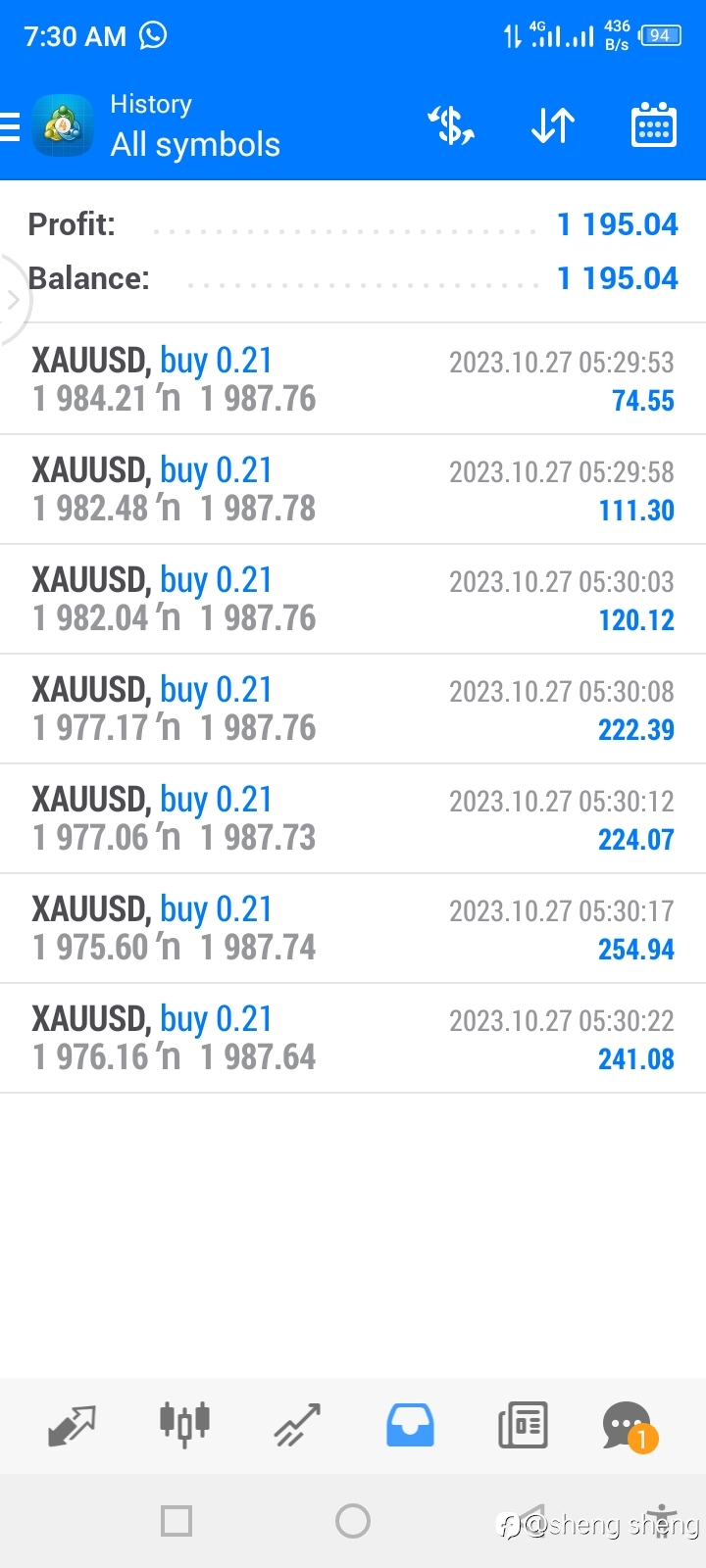Expand the side handle arrow near Balance
This screenshot has height=1568, width=706.
pyautogui.click(x=13, y=300)
